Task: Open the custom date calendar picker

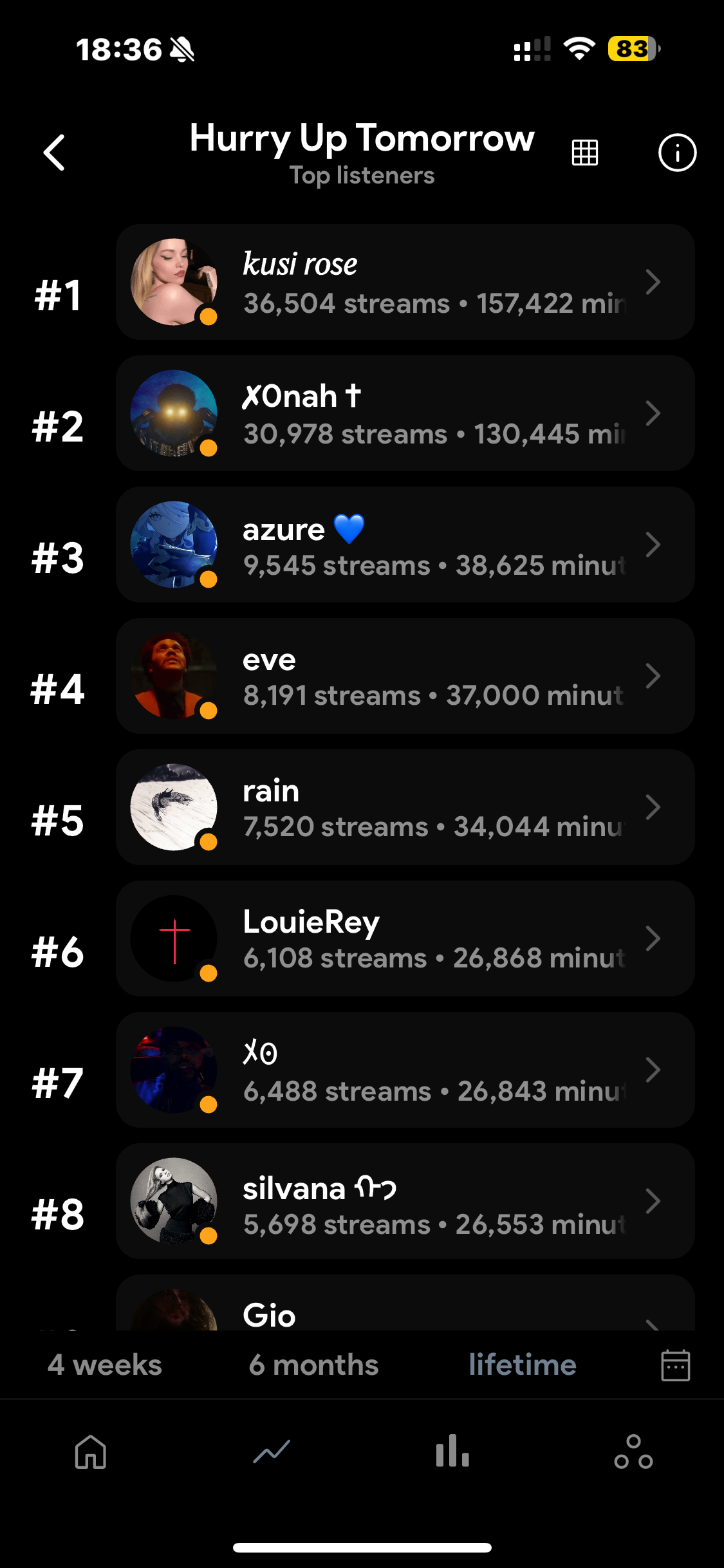Action: [x=675, y=1365]
